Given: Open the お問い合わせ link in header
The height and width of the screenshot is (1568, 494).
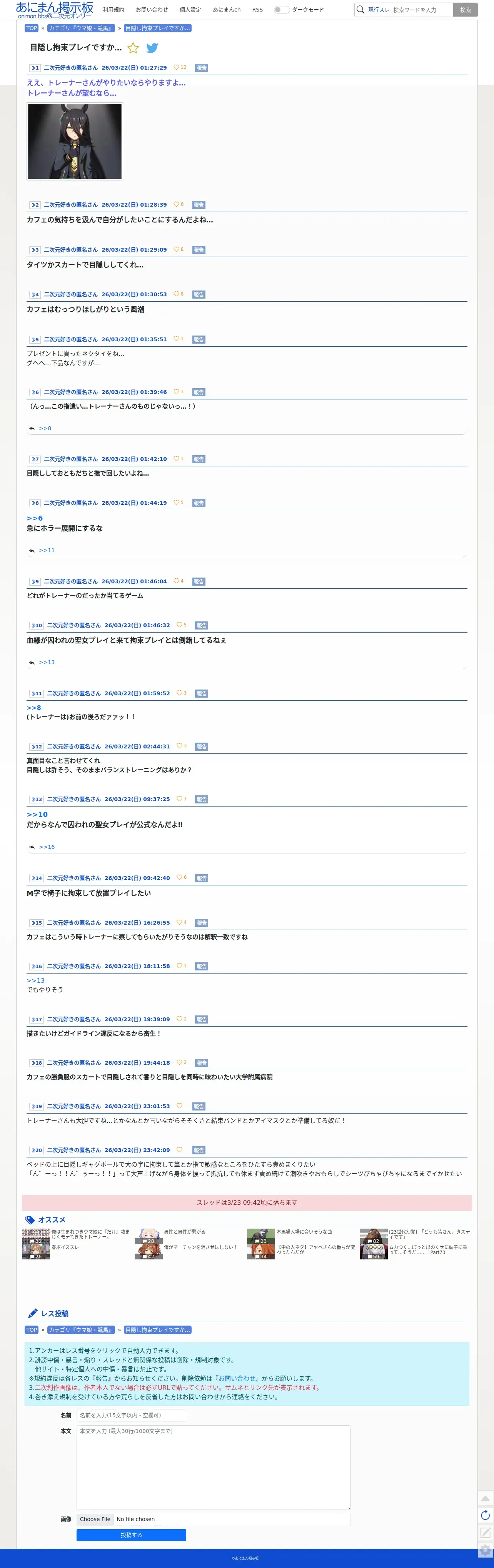Looking at the screenshot, I should 152,10.
